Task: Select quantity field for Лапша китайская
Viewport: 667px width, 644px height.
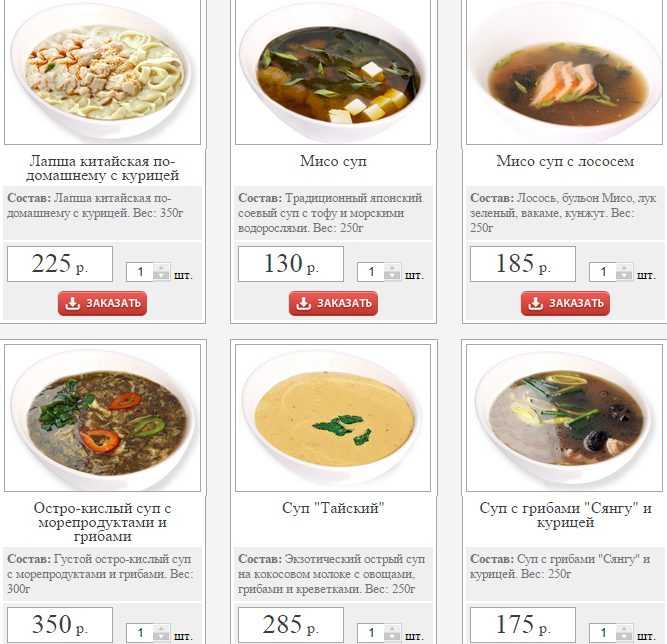Action: [x=139, y=272]
